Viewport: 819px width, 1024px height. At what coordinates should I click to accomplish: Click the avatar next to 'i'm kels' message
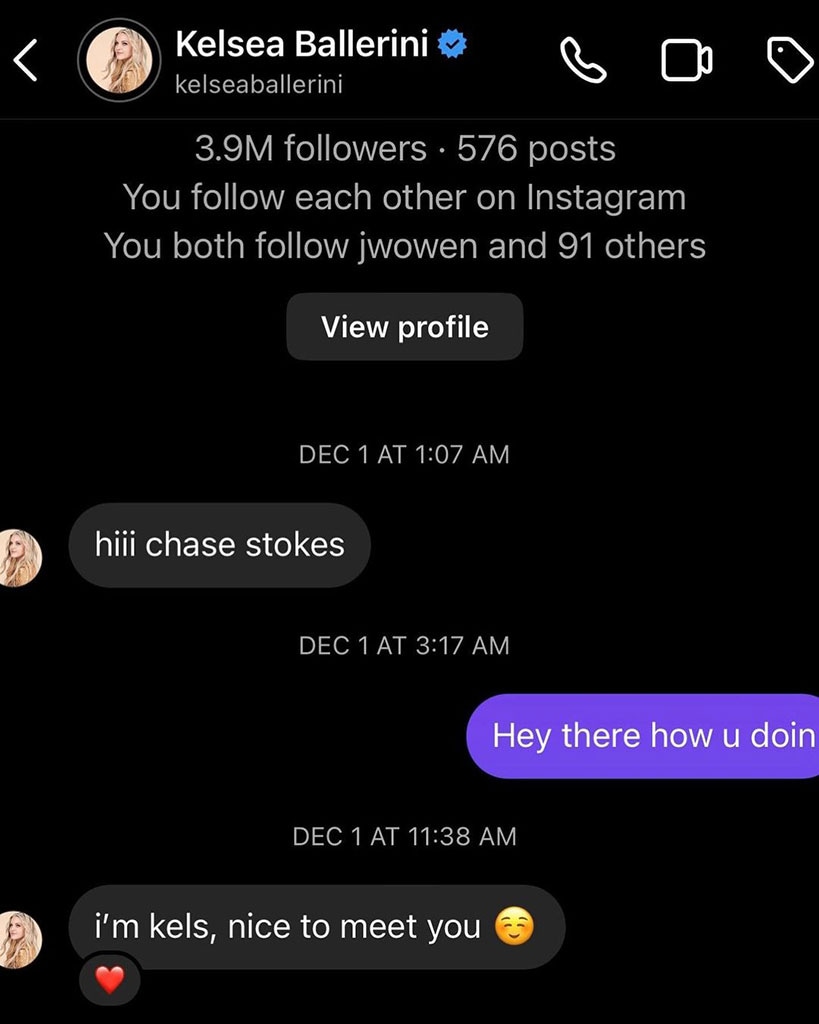pyautogui.click(x=20, y=938)
